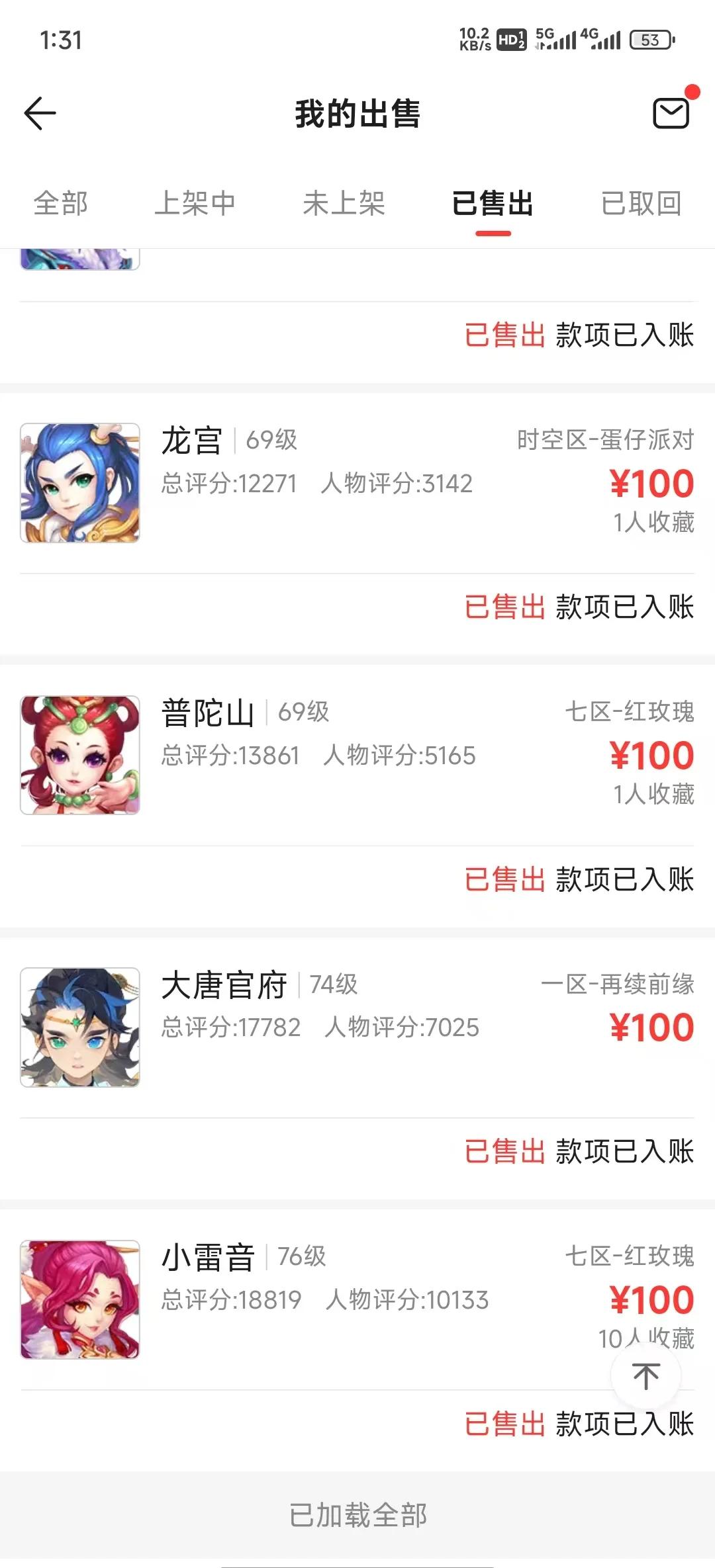Switch to the 已售出 tab
The image size is (715, 1568).
click(493, 204)
